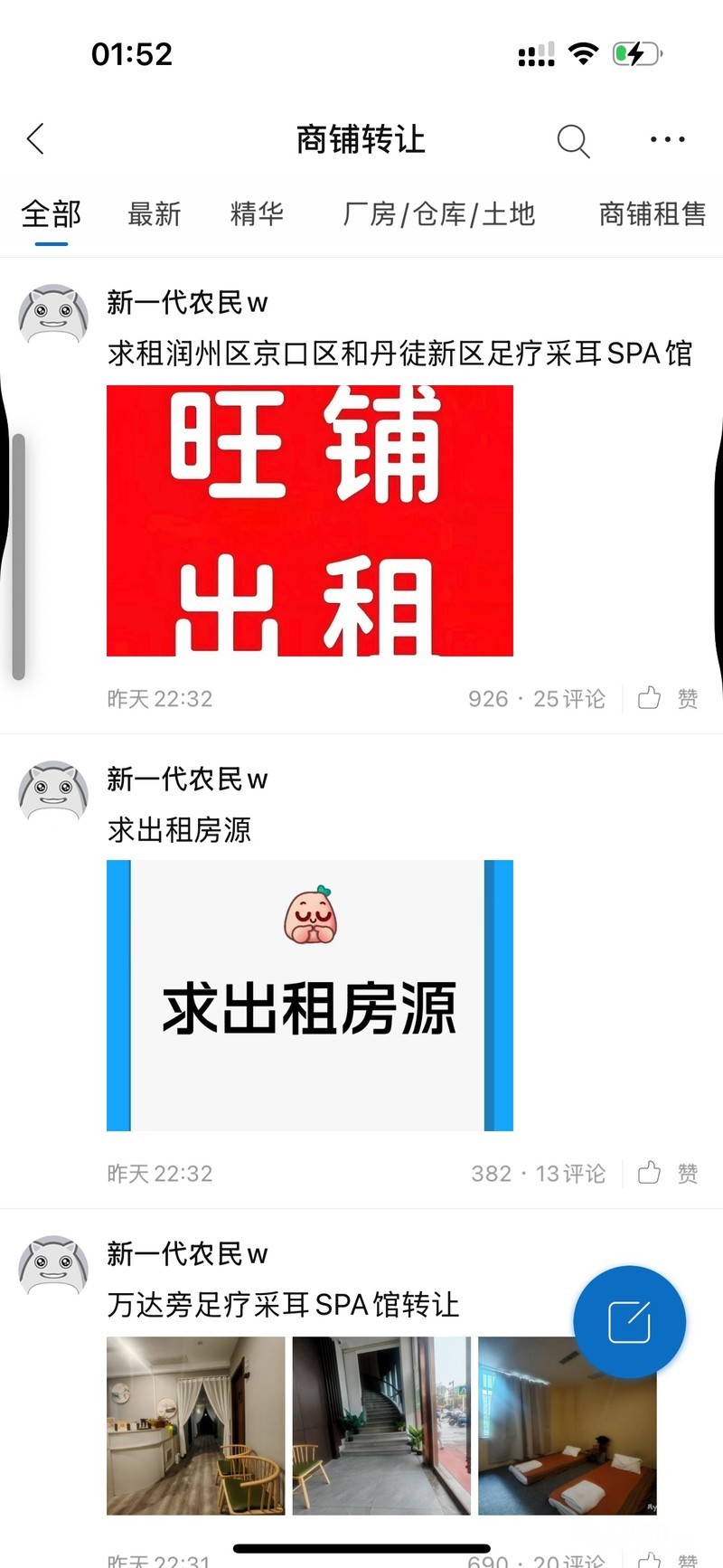Select the 厂房/仓库/土地 tab

pyautogui.click(x=439, y=214)
